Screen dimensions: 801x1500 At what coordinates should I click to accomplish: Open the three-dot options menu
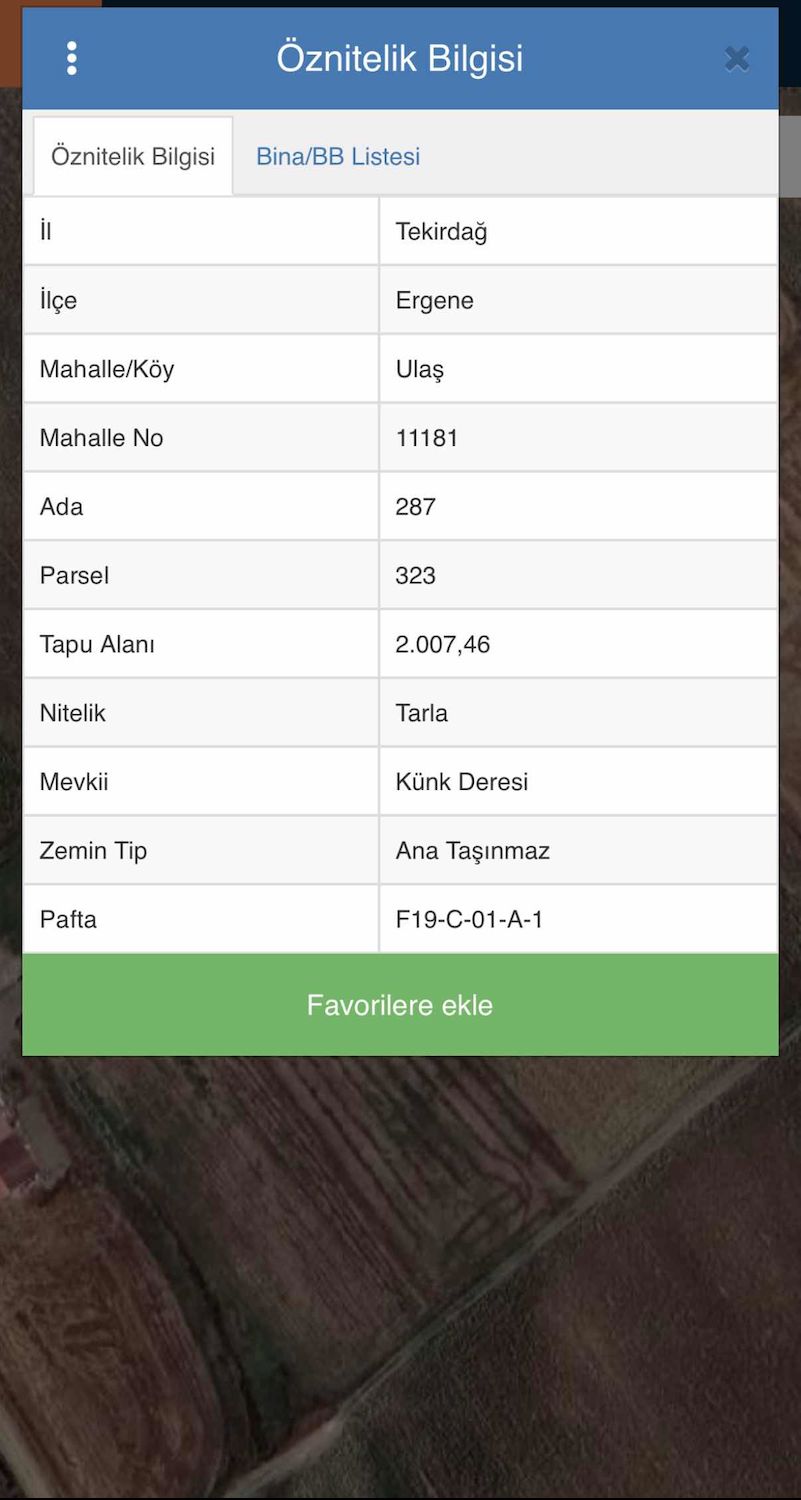(x=71, y=58)
